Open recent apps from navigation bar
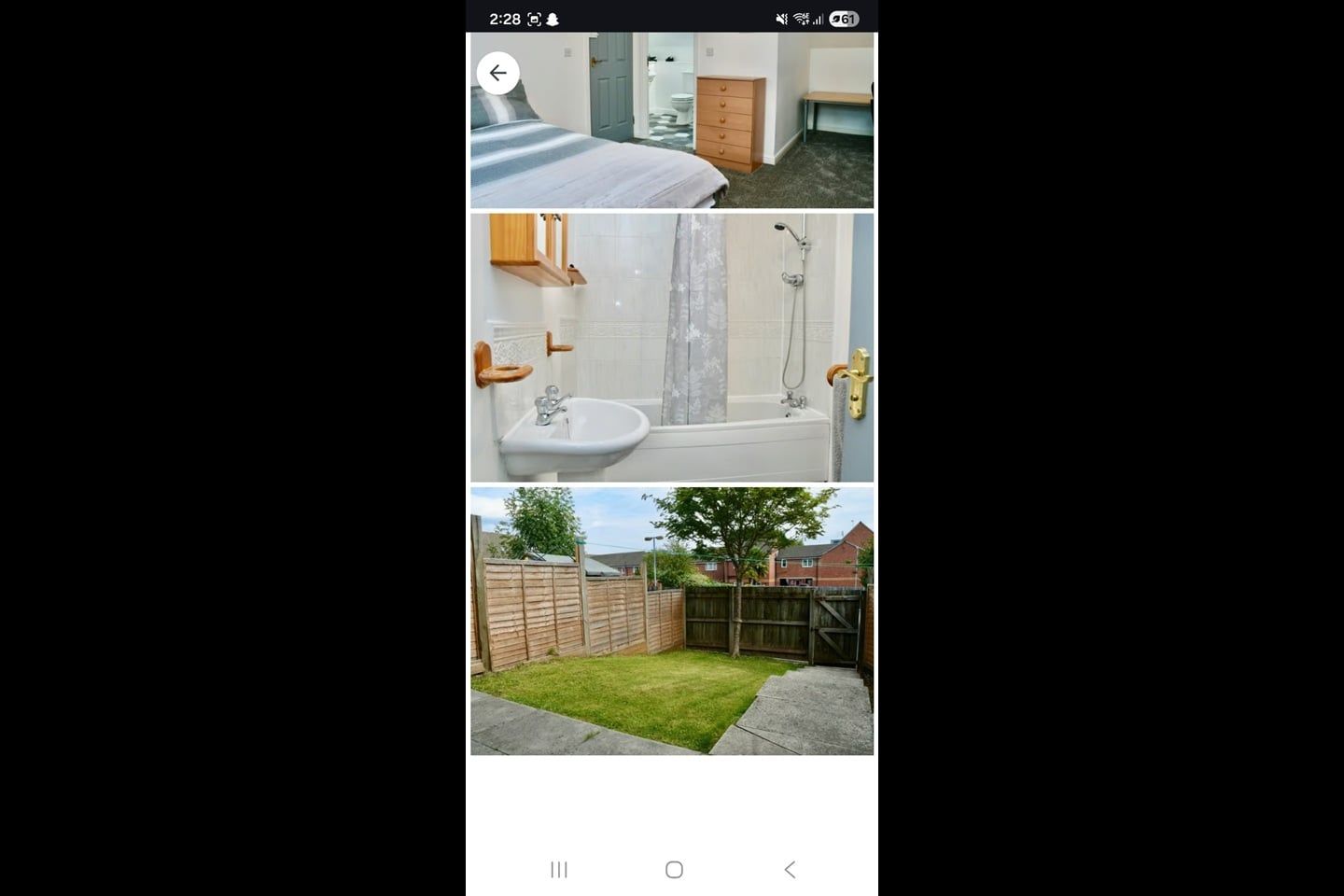1344x896 pixels. pyautogui.click(x=559, y=870)
